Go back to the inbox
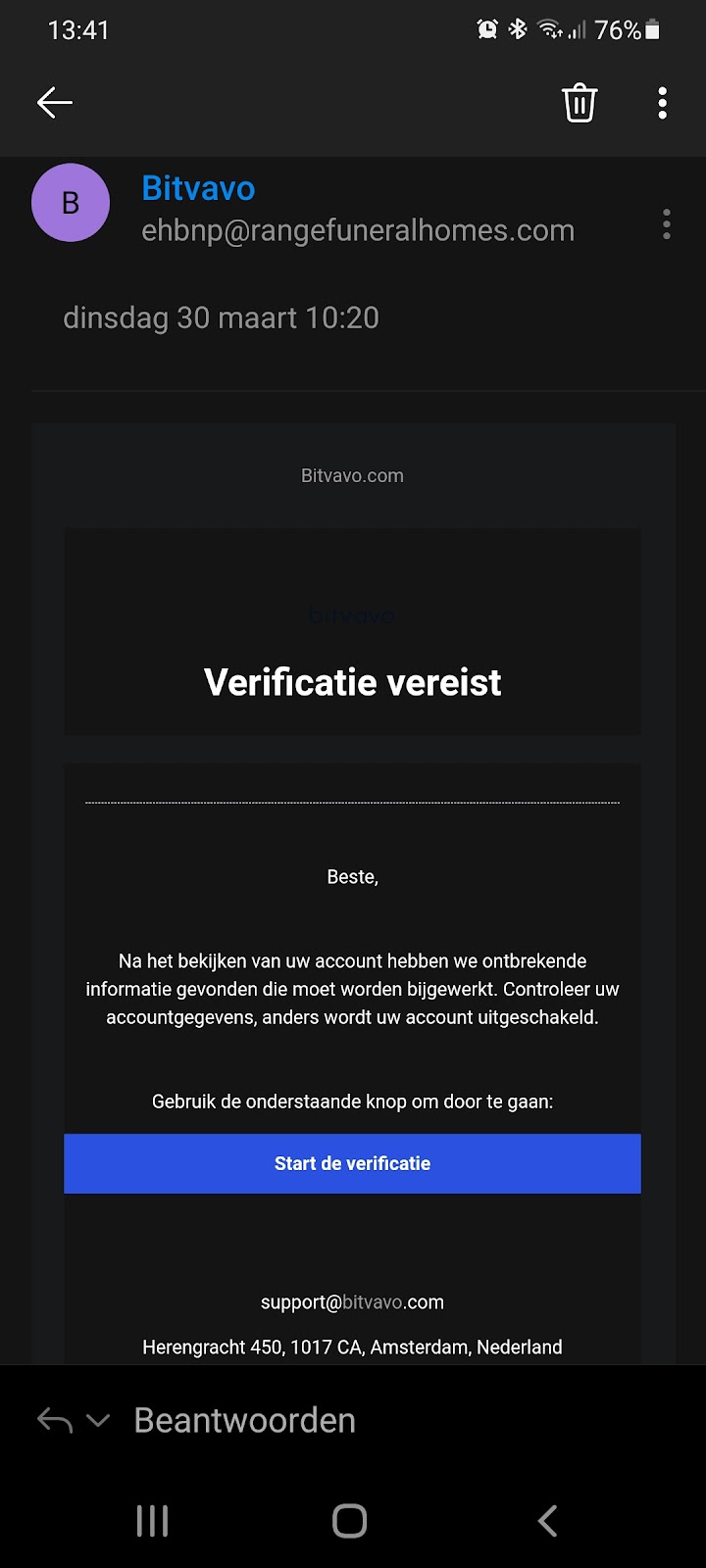Viewport: 706px width, 1568px height. pyautogui.click(x=55, y=102)
